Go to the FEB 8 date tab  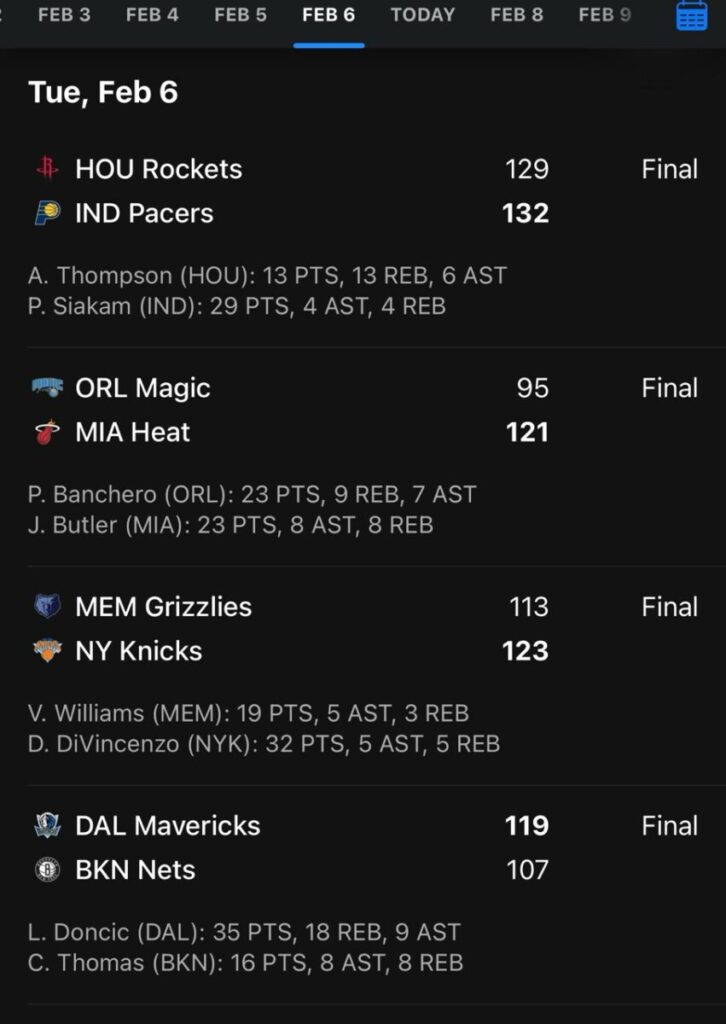coord(516,15)
